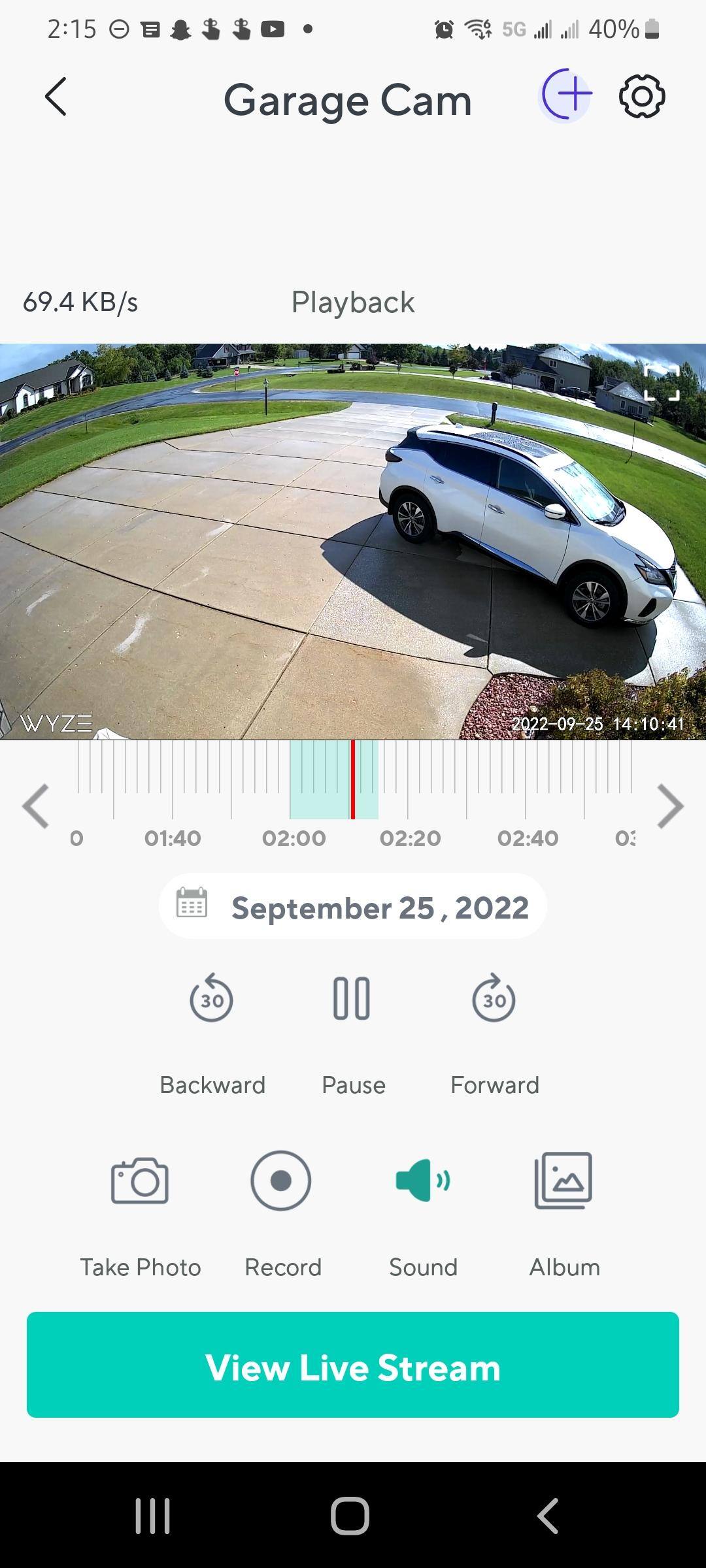Skip backward 30 seconds
Viewport: 706px width, 1568px height.
(210, 998)
